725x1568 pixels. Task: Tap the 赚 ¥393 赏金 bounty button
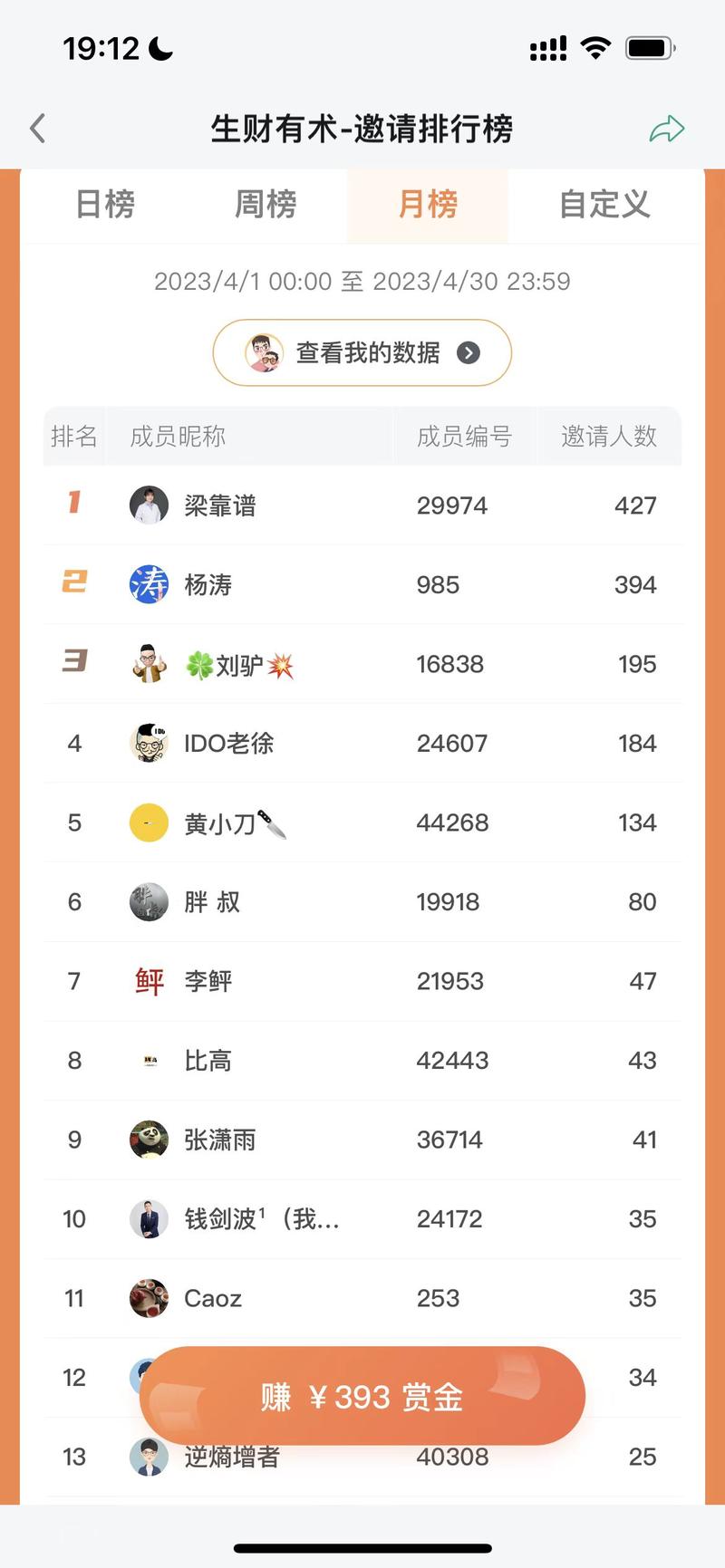pos(362,1396)
